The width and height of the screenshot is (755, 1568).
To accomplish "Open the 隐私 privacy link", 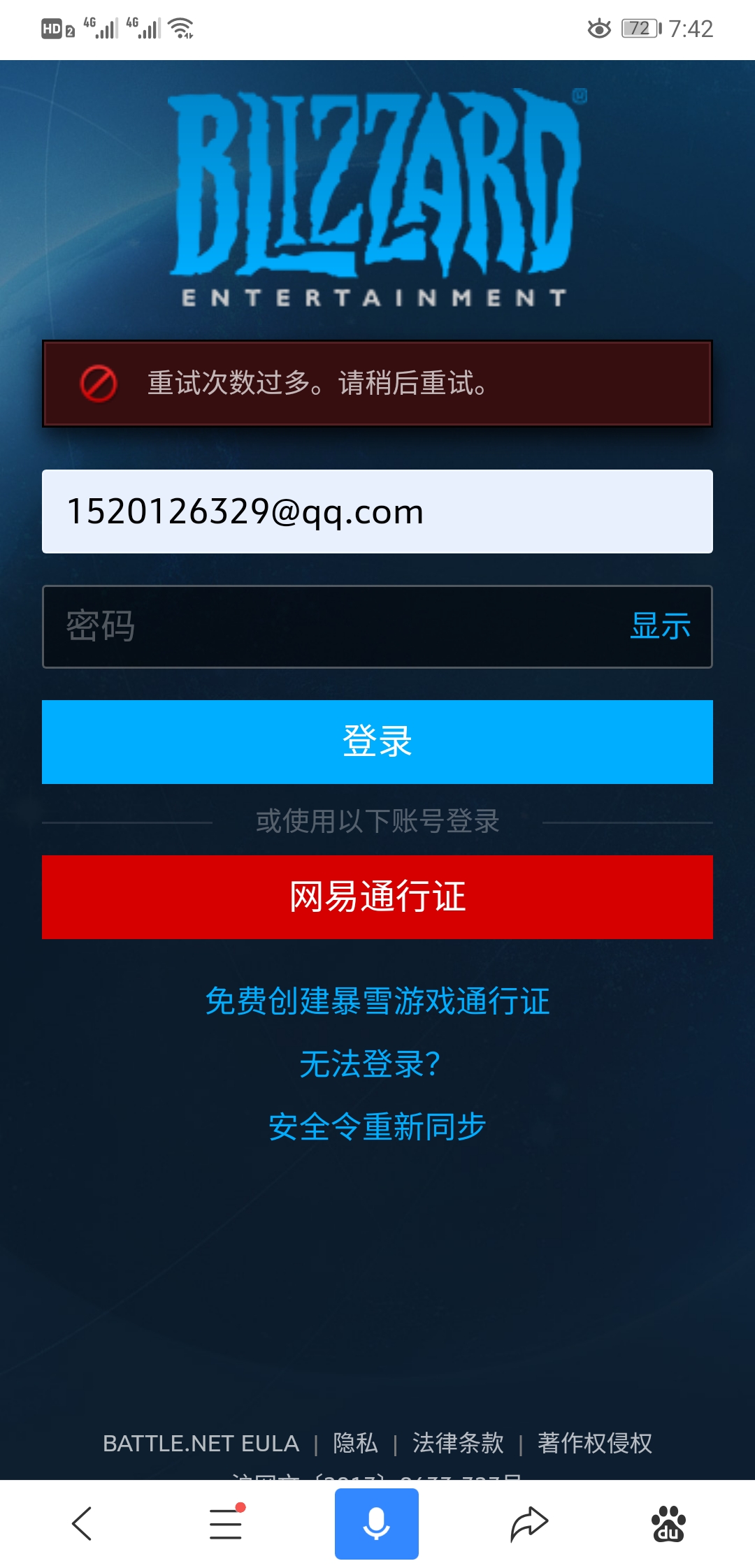I will click(355, 1443).
